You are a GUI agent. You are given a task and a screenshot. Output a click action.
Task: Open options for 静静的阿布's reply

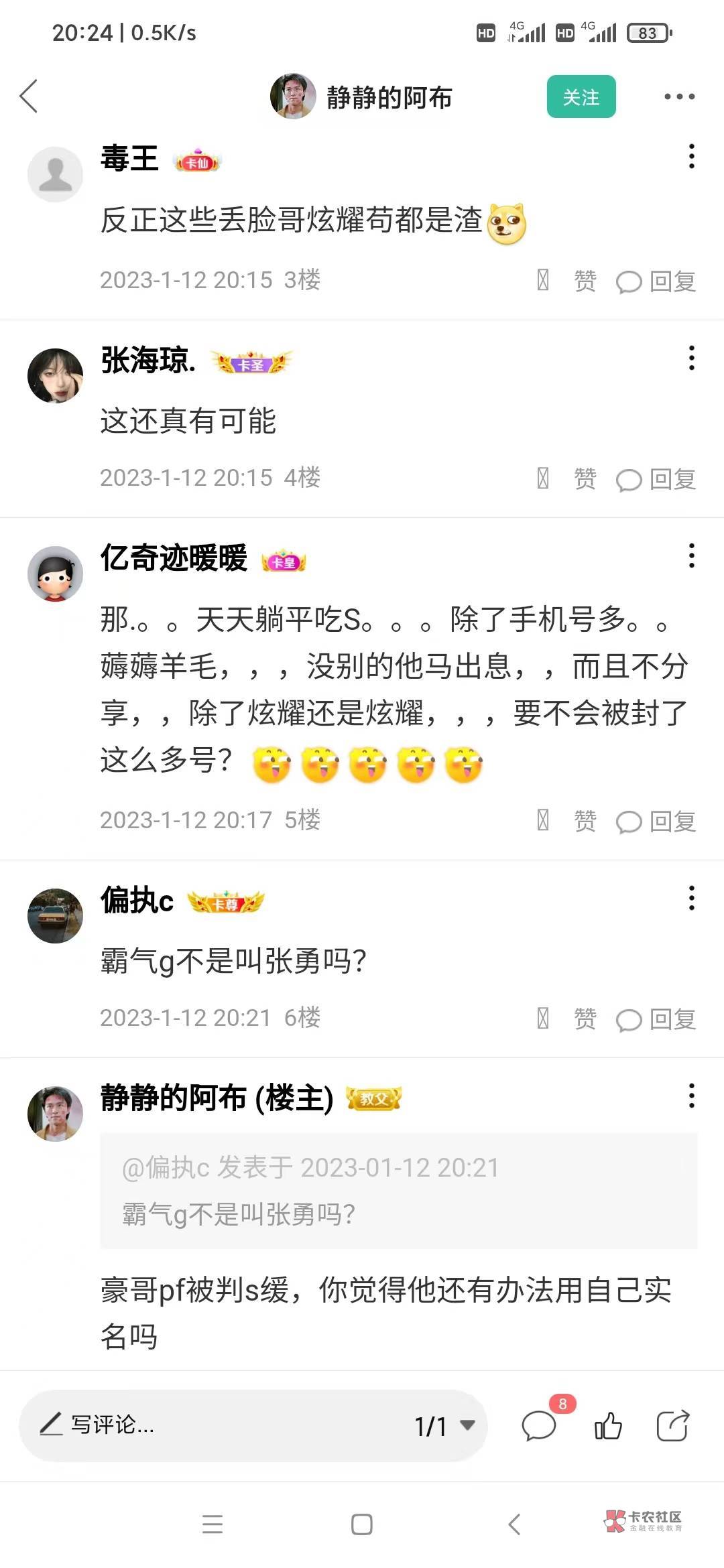point(691,1096)
